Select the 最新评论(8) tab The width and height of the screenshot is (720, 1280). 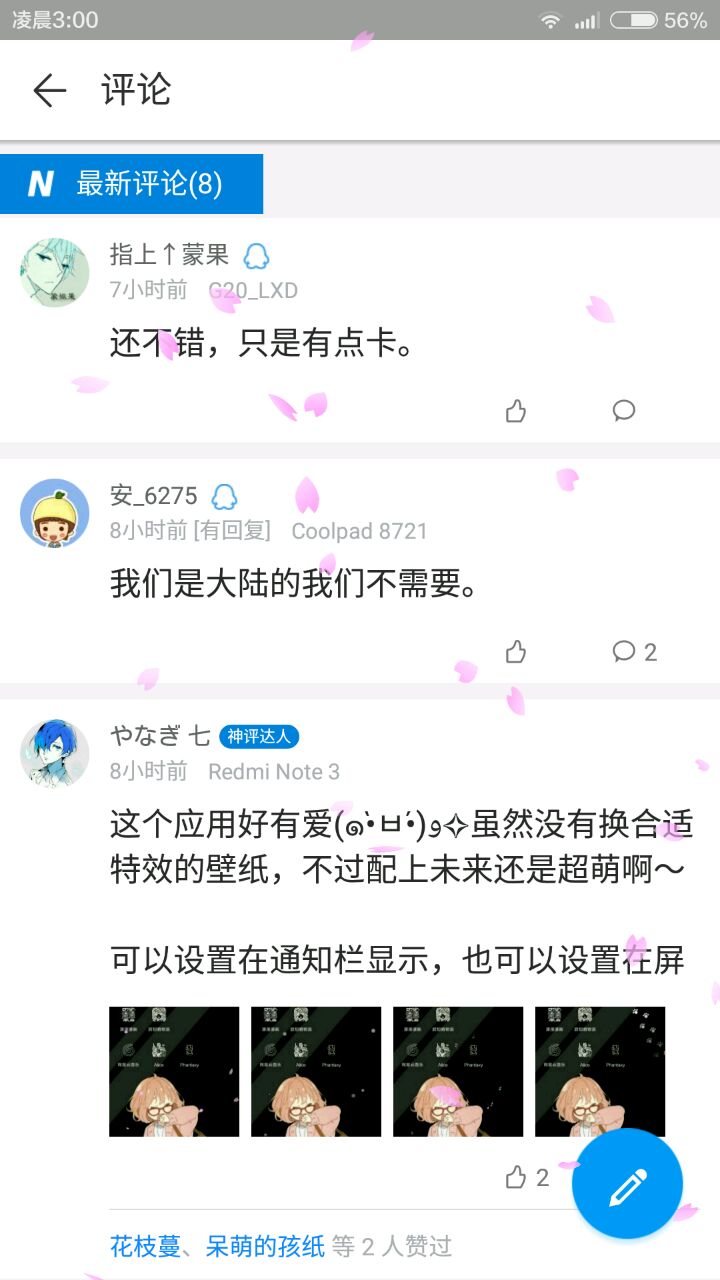131,184
